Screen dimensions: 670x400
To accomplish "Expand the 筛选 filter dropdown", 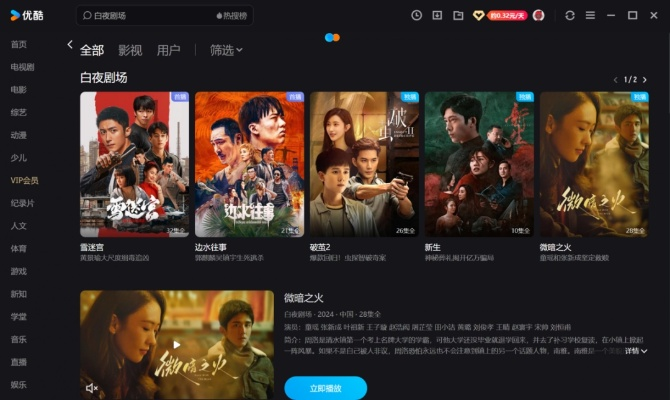I will 226,50.
